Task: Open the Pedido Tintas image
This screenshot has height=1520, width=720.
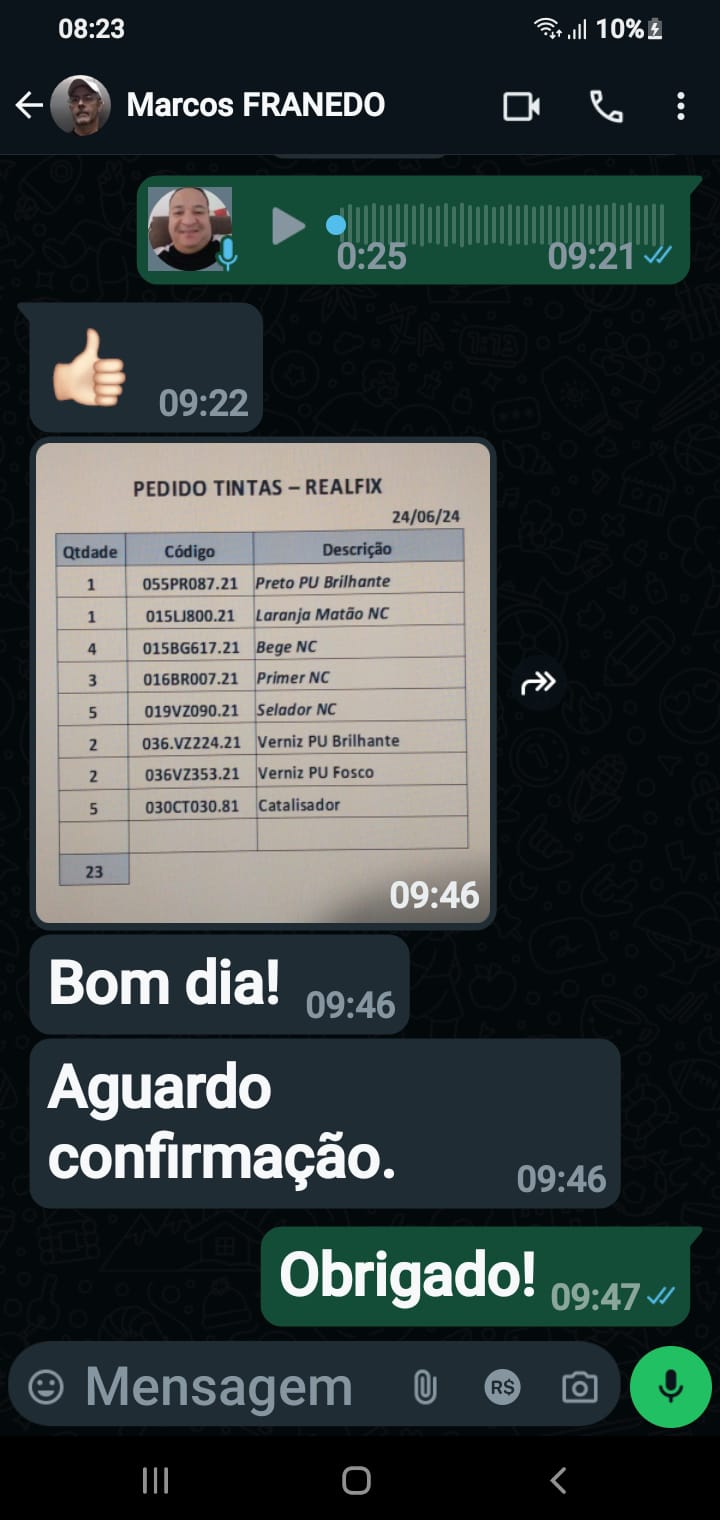Action: point(263,682)
